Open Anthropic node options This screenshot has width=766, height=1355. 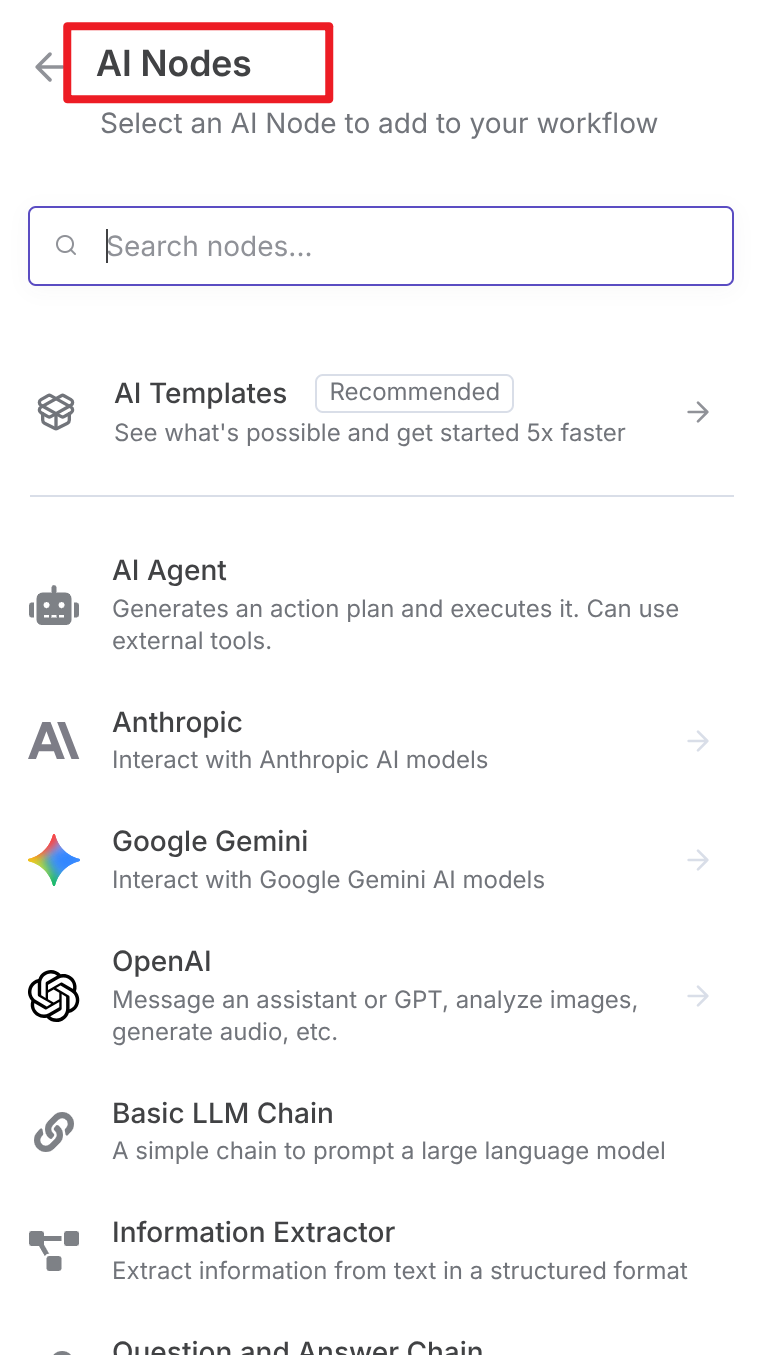pyautogui.click(x=381, y=740)
